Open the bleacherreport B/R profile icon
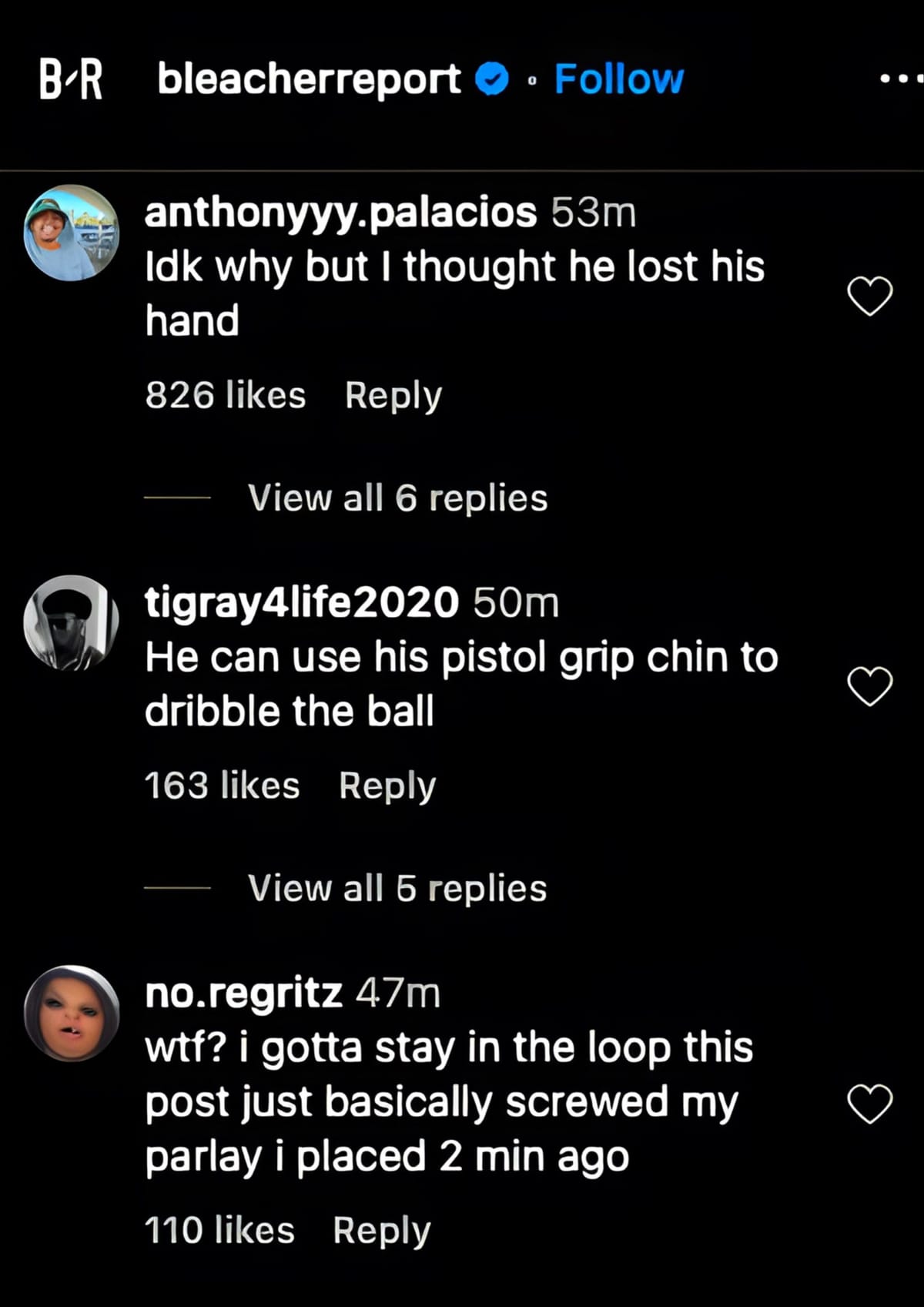Image resolution: width=924 pixels, height=1307 pixels. (69, 79)
